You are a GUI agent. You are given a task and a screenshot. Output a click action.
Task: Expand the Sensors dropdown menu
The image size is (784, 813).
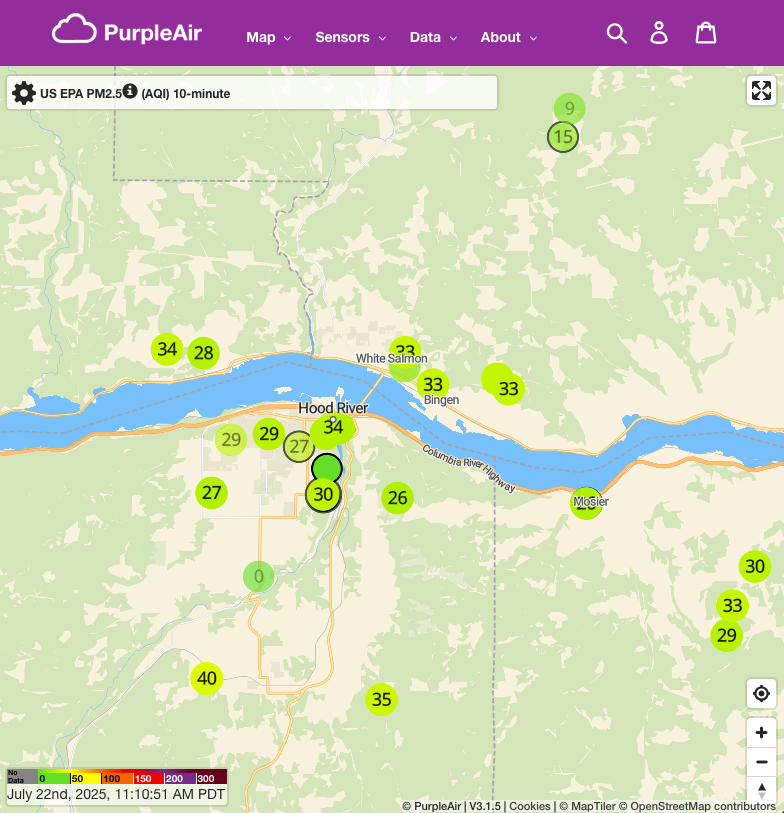350,37
